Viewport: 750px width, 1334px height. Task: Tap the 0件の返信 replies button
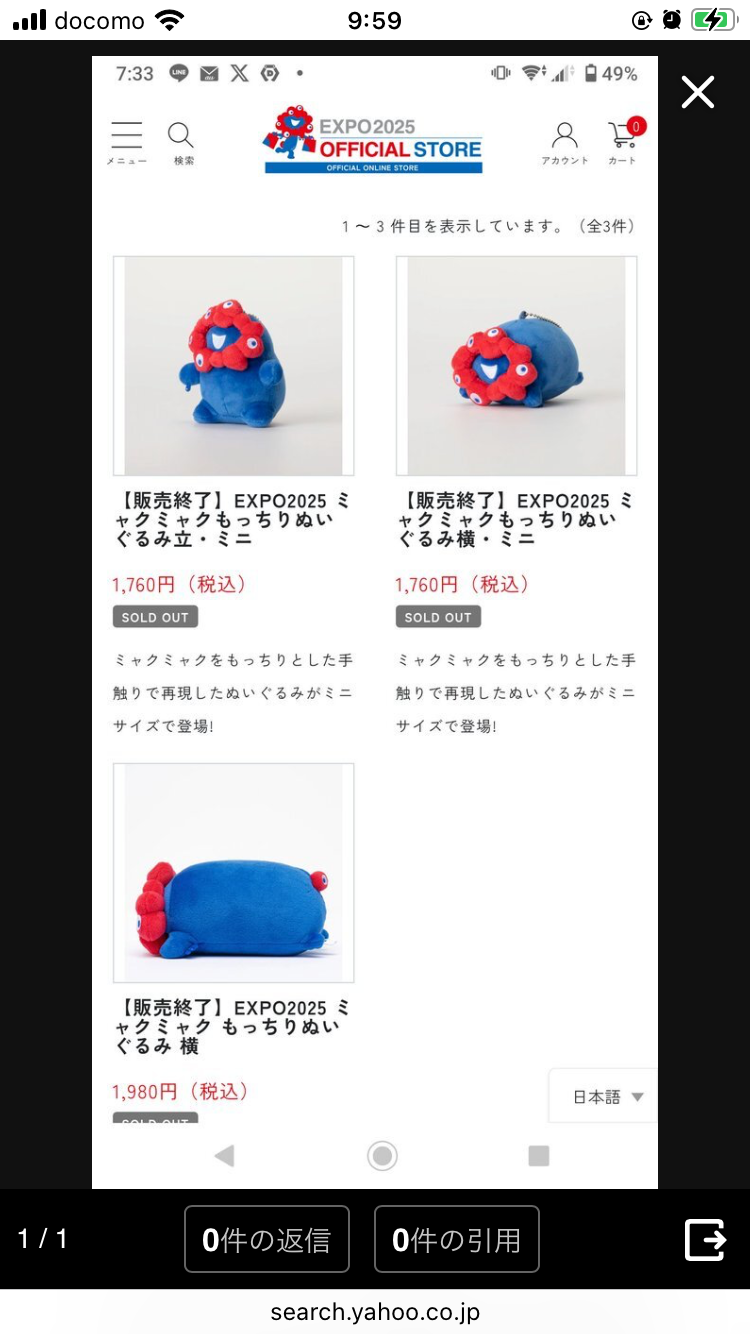[x=266, y=1239]
